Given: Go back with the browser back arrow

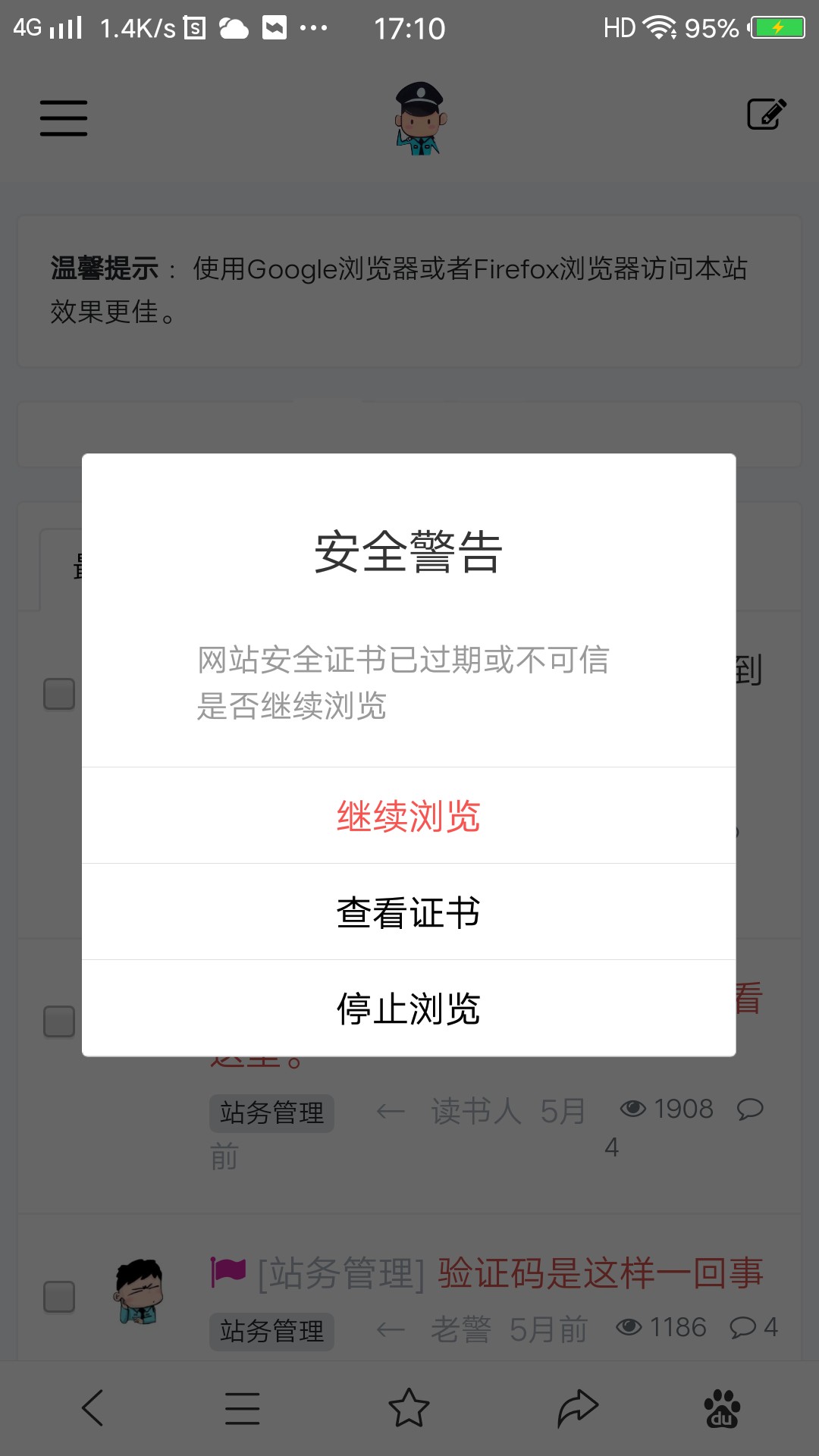Looking at the screenshot, I should coord(93,1408).
